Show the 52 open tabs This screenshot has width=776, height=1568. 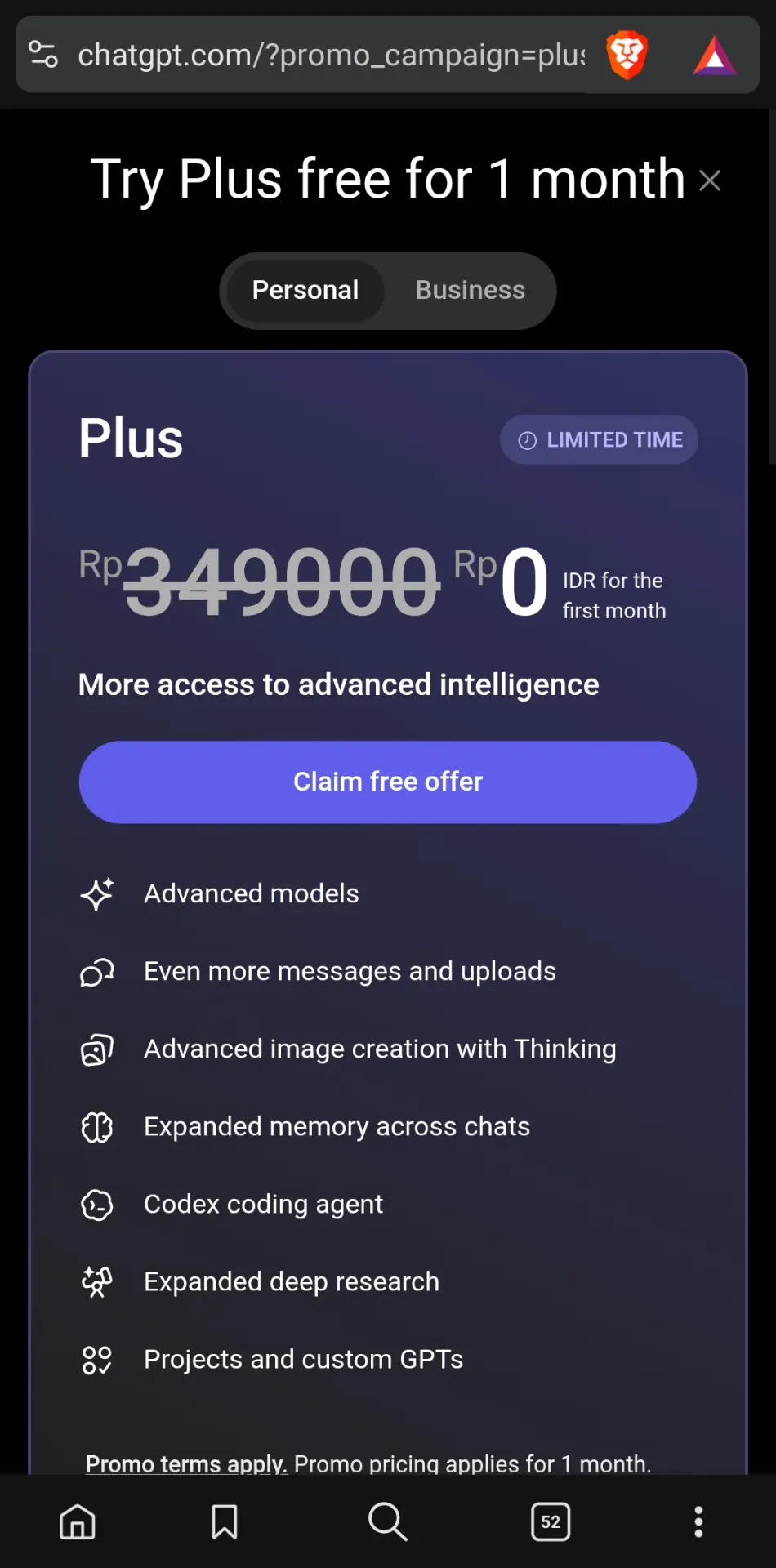tap(551, 1521)
